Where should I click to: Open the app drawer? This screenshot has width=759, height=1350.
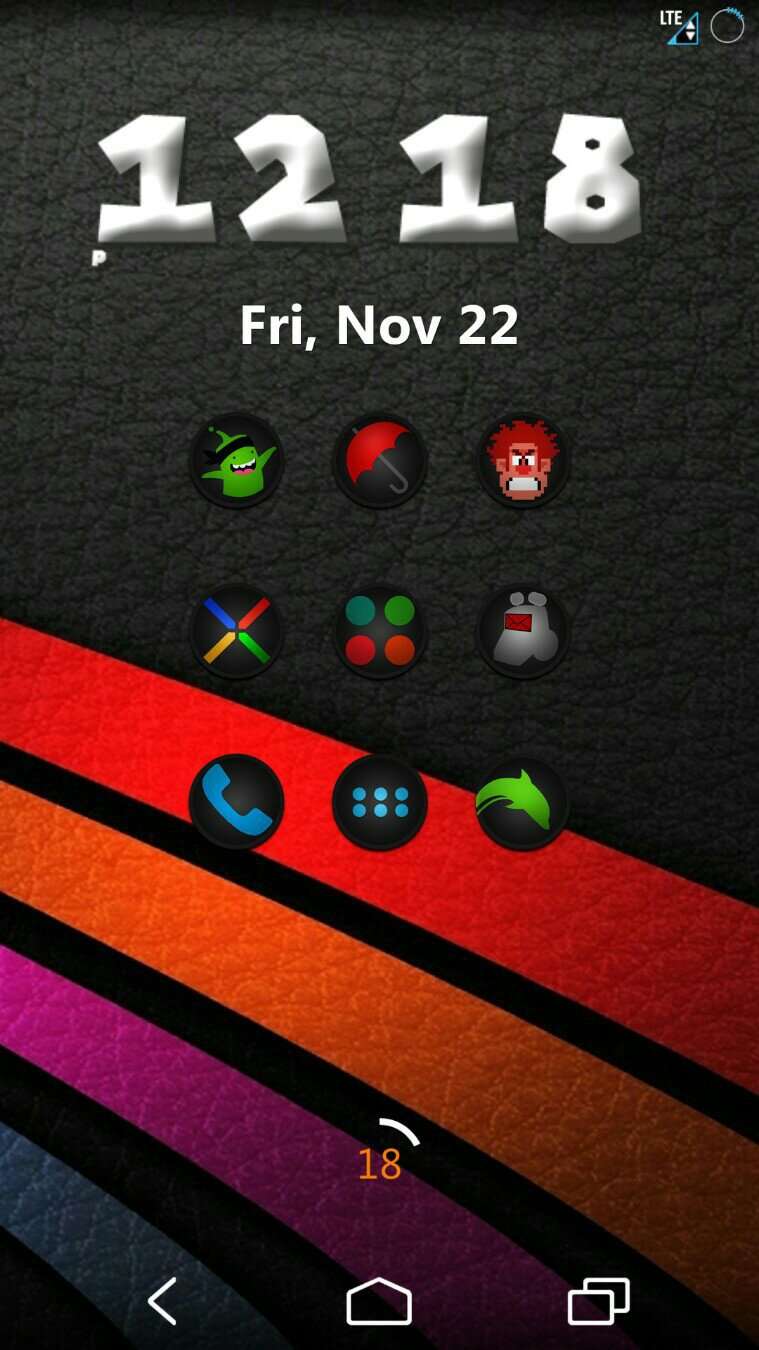point(380,802)
